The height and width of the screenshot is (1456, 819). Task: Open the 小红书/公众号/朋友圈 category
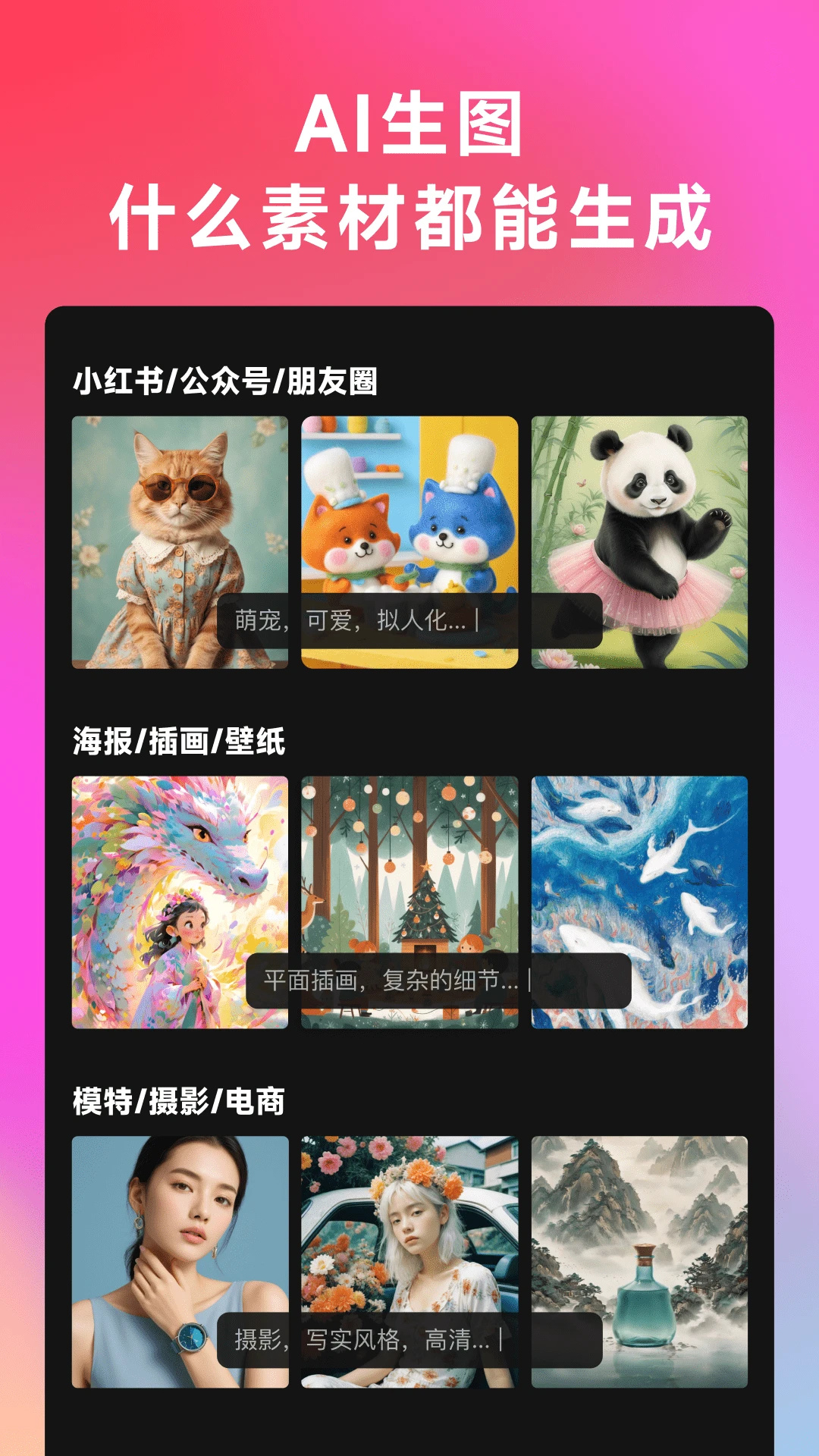[227, 378]
